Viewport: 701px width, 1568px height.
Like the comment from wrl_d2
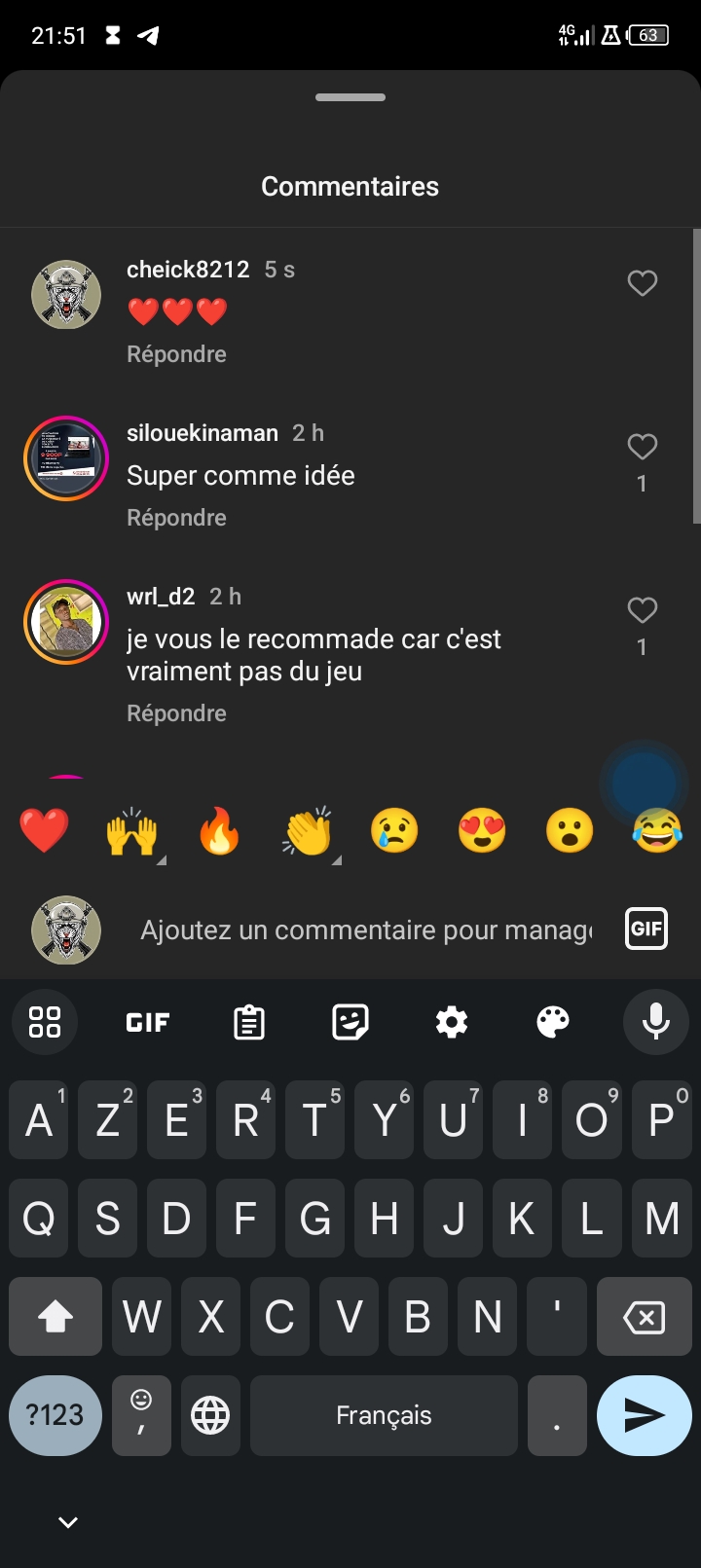coord(642,610)
